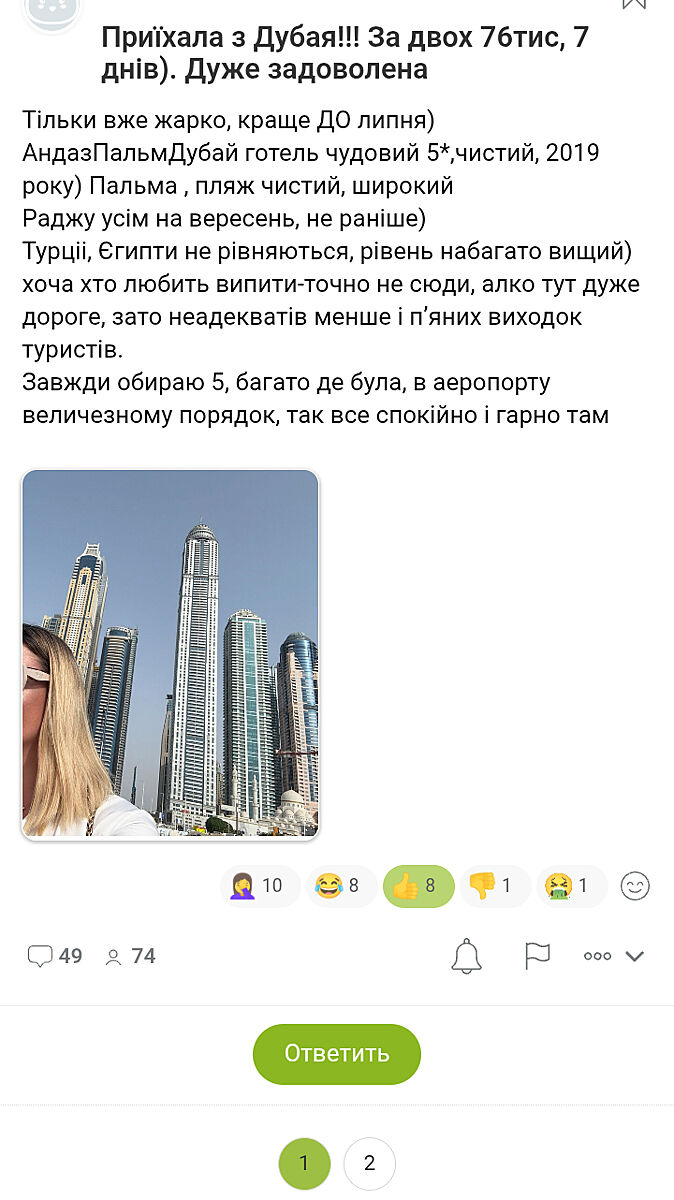674x1200 pixels.
Task: Open the 49 comments
Action: (55, 957)
